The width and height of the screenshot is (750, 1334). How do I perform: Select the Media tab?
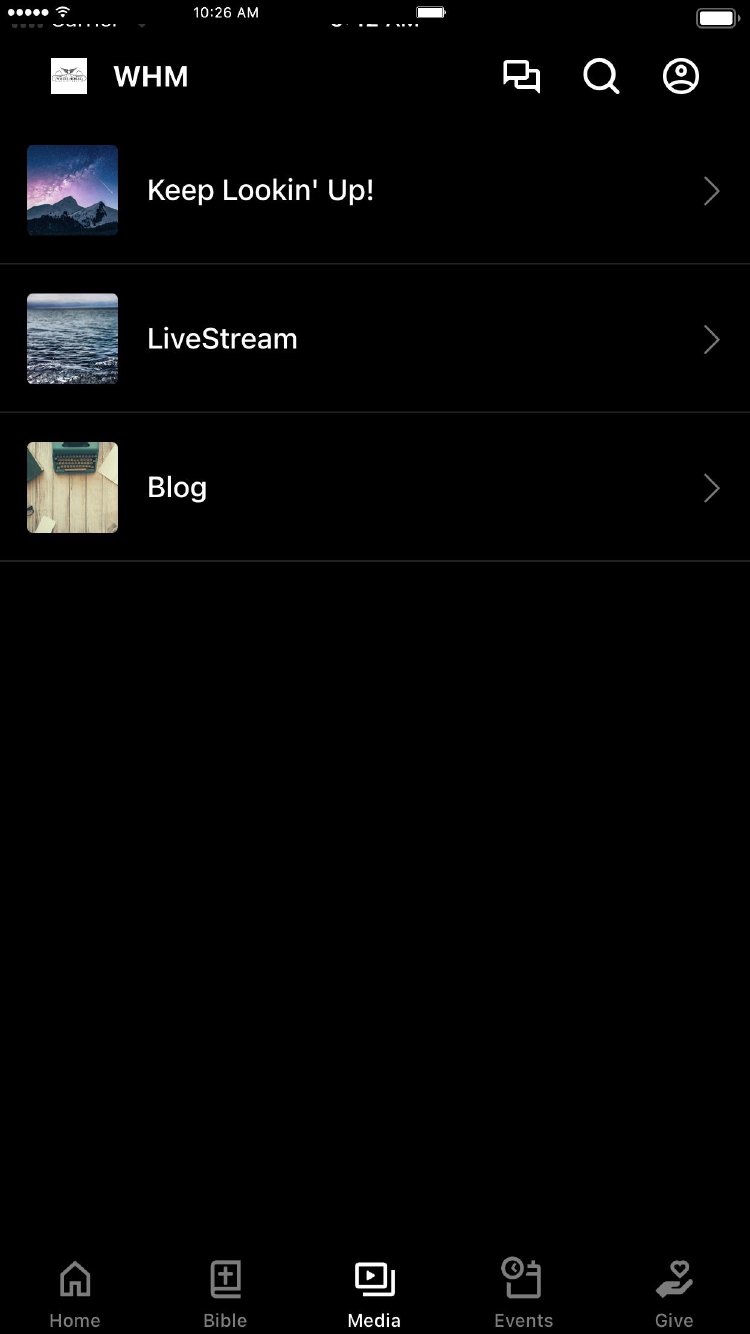374,1294
